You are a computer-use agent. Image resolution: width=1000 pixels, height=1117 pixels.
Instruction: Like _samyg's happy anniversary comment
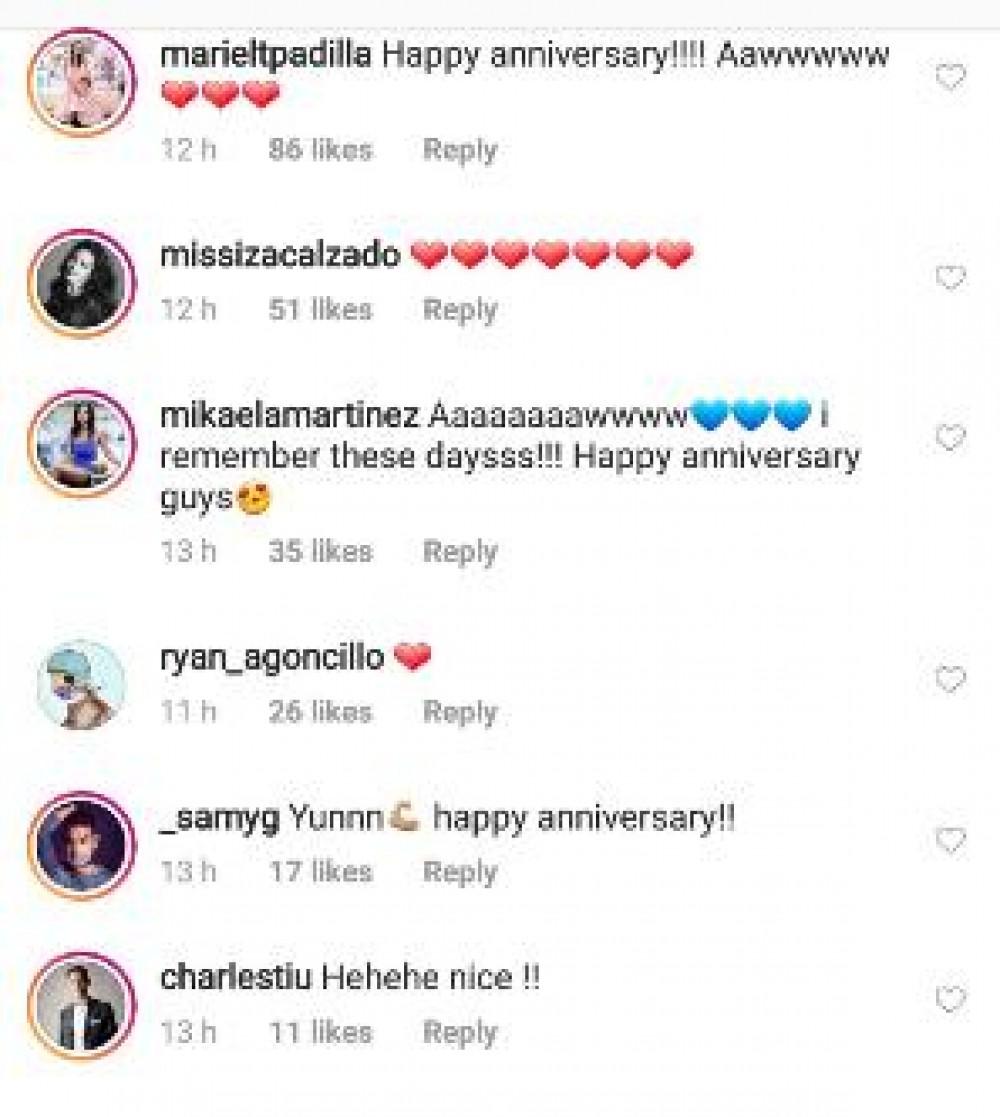point(950,840)
